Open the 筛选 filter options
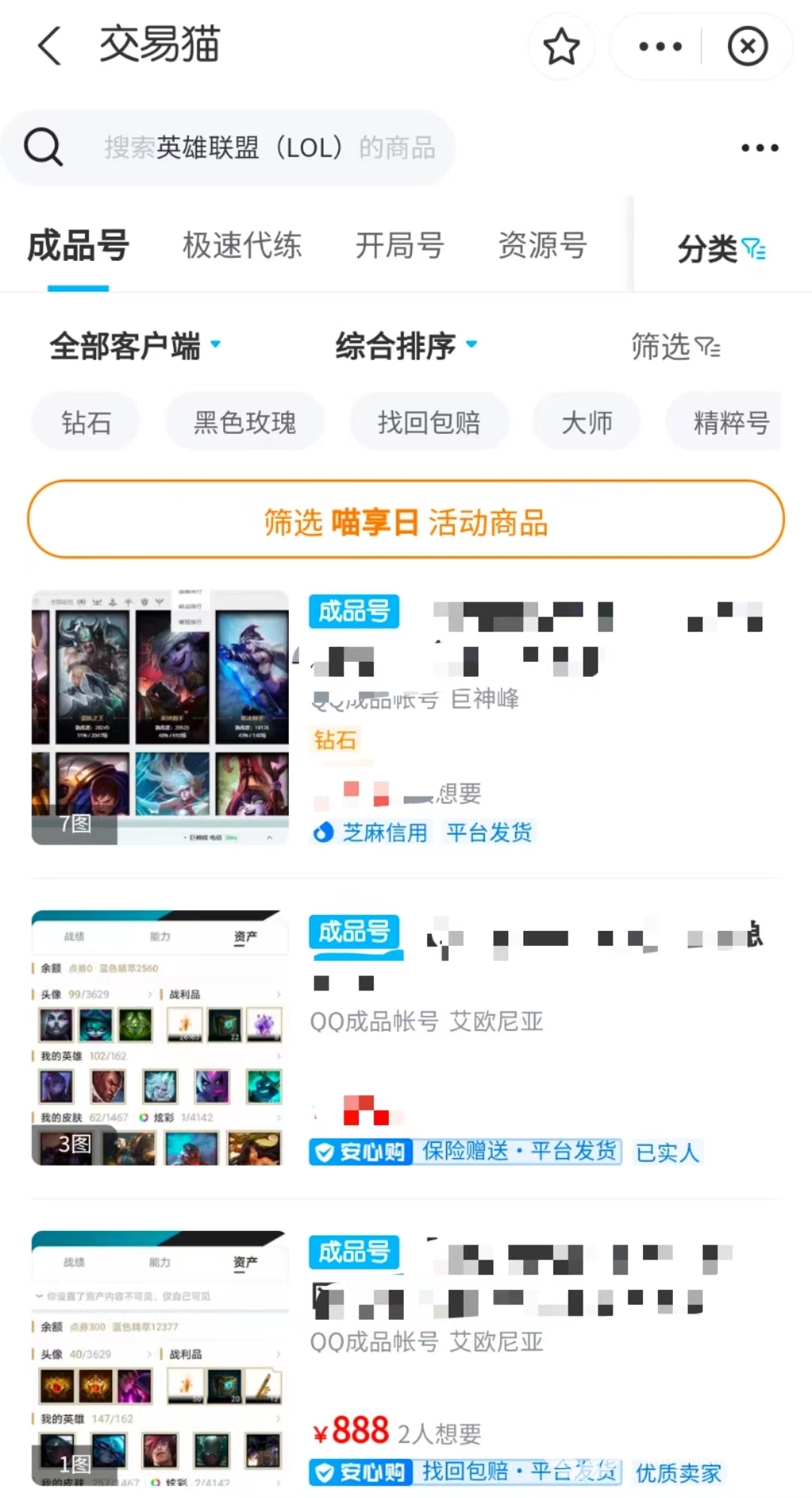The height and width of the screenshot is (1498, 812). point(675,347)
